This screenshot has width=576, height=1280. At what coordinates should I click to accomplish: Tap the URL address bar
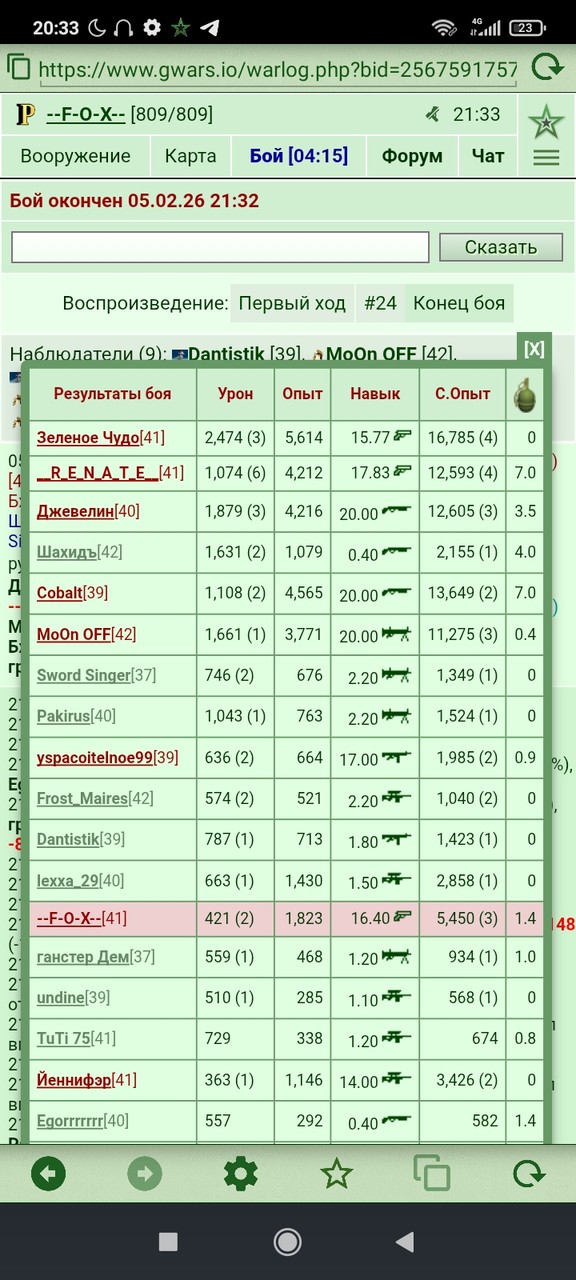[x=277, y=69]
